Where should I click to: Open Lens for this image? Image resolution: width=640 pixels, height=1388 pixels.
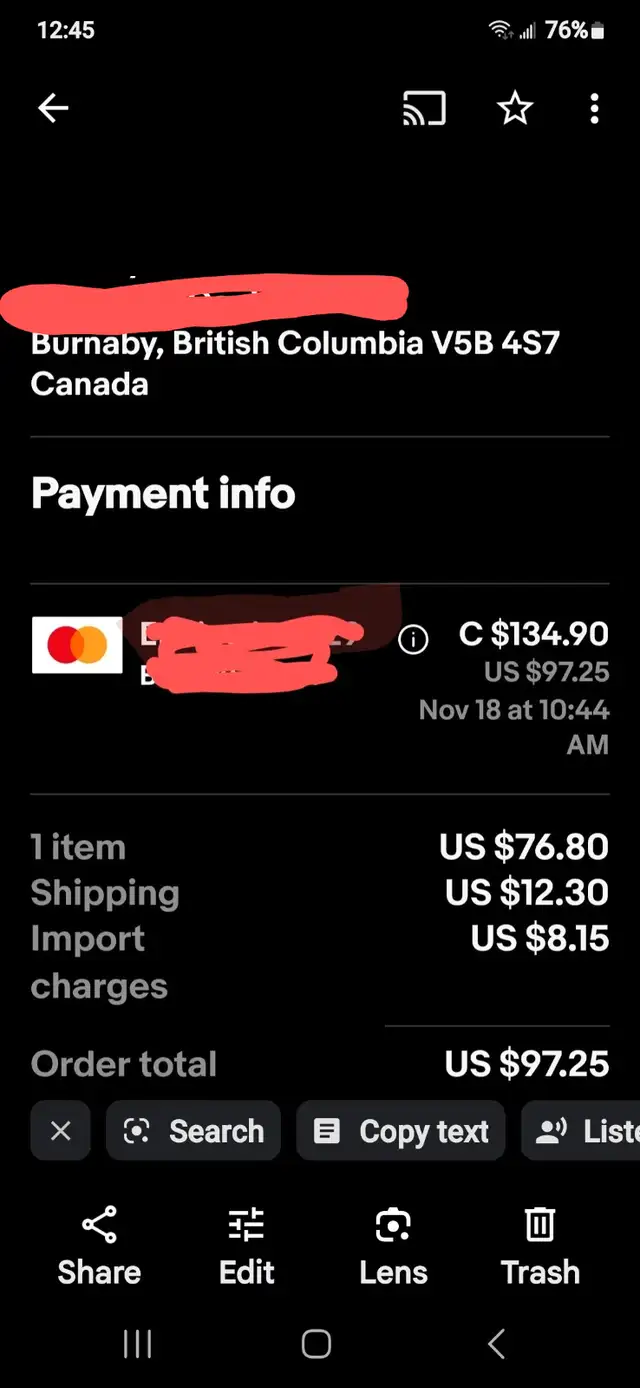pyautogui.click(x=393, y=1246)
